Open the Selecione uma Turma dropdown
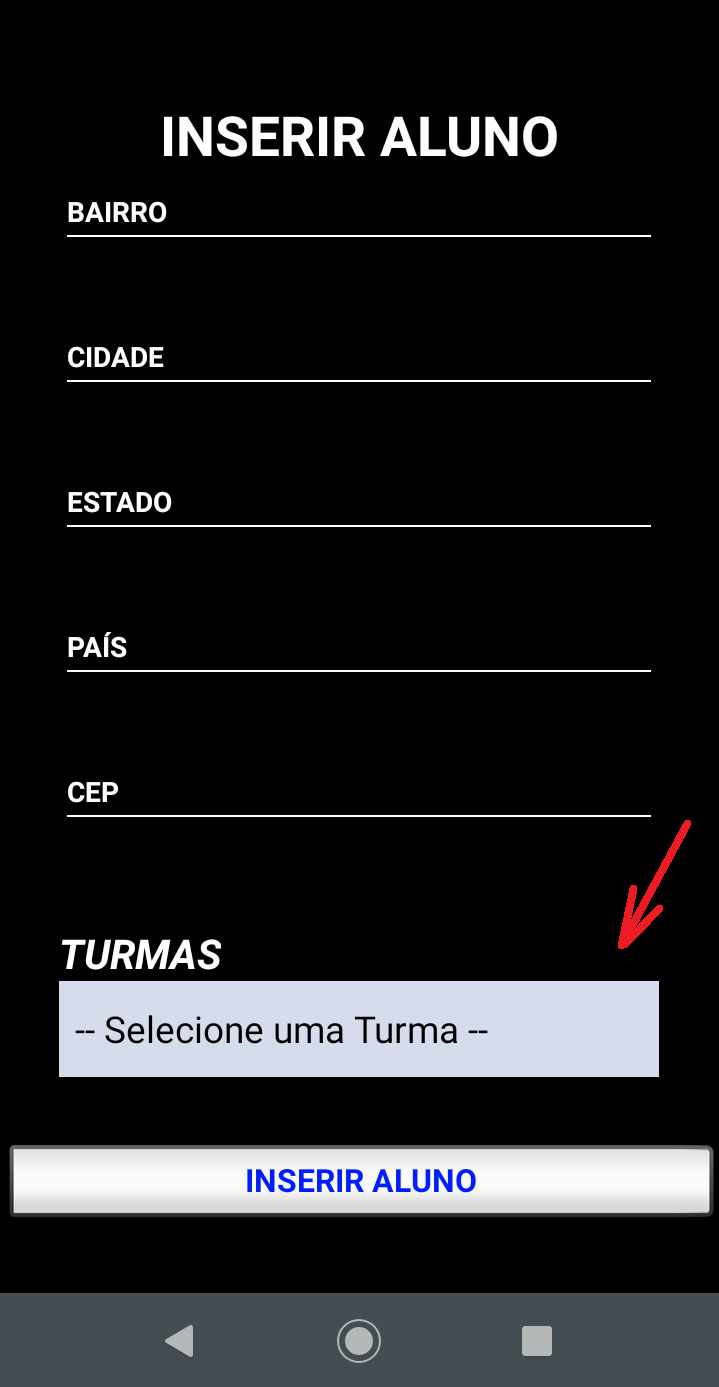The height and width of the screenshot is (1387, 719). click(x=358, y=1029)
